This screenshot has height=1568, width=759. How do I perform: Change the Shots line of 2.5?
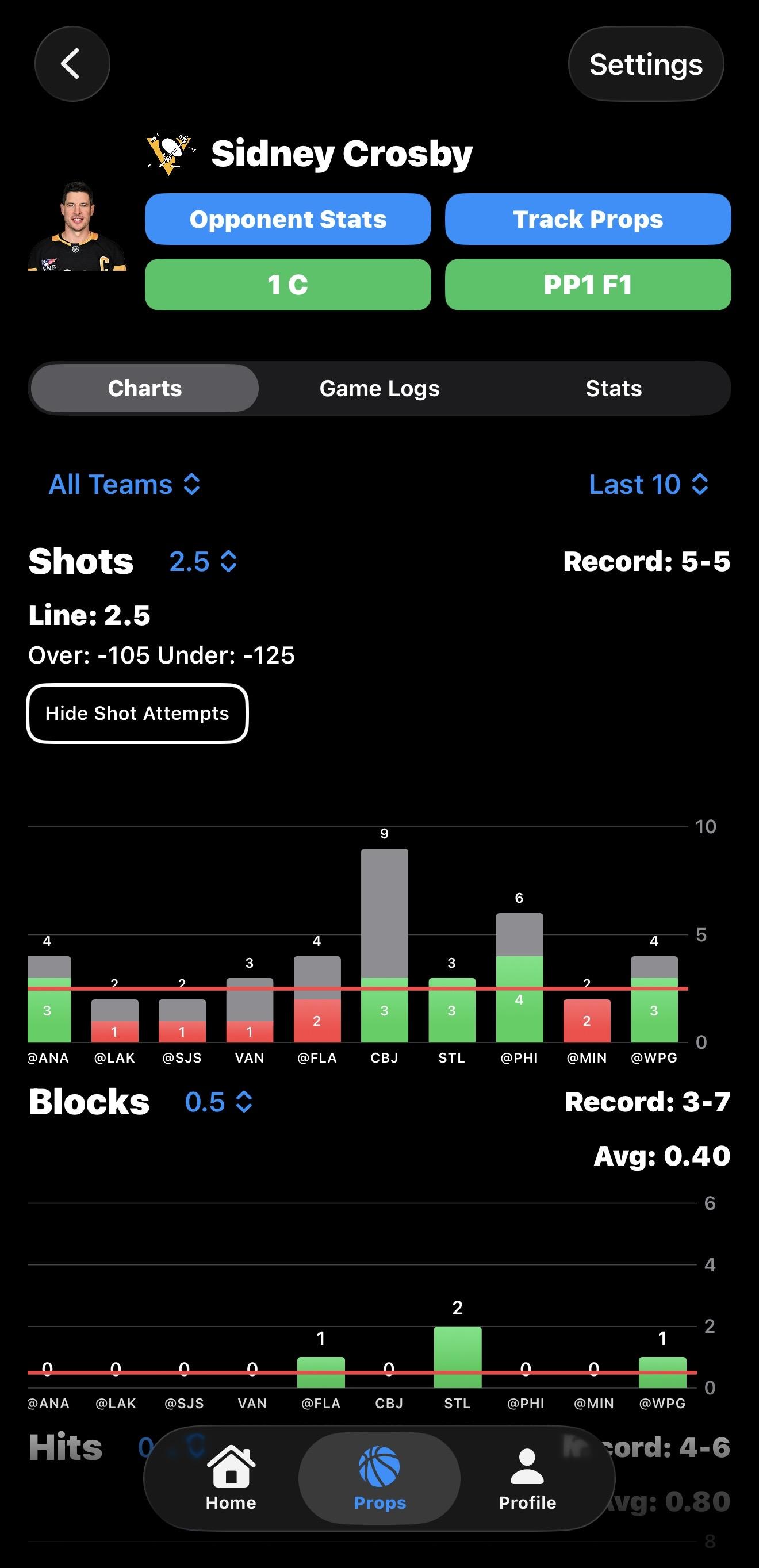click(202, 561)
